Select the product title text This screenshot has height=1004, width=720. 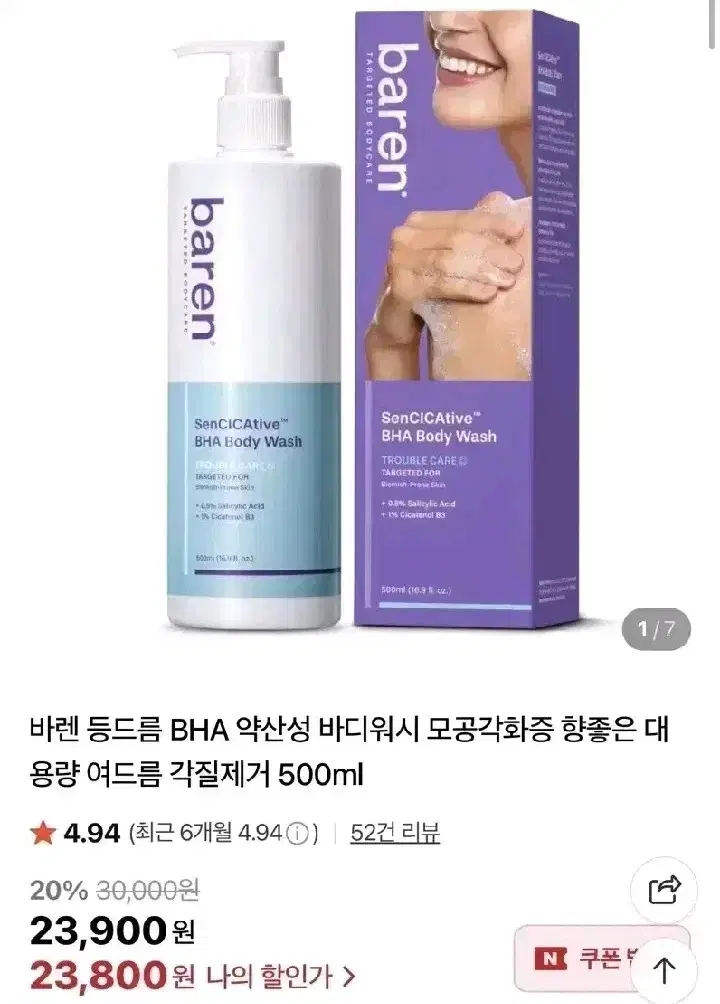pos(300,745)
